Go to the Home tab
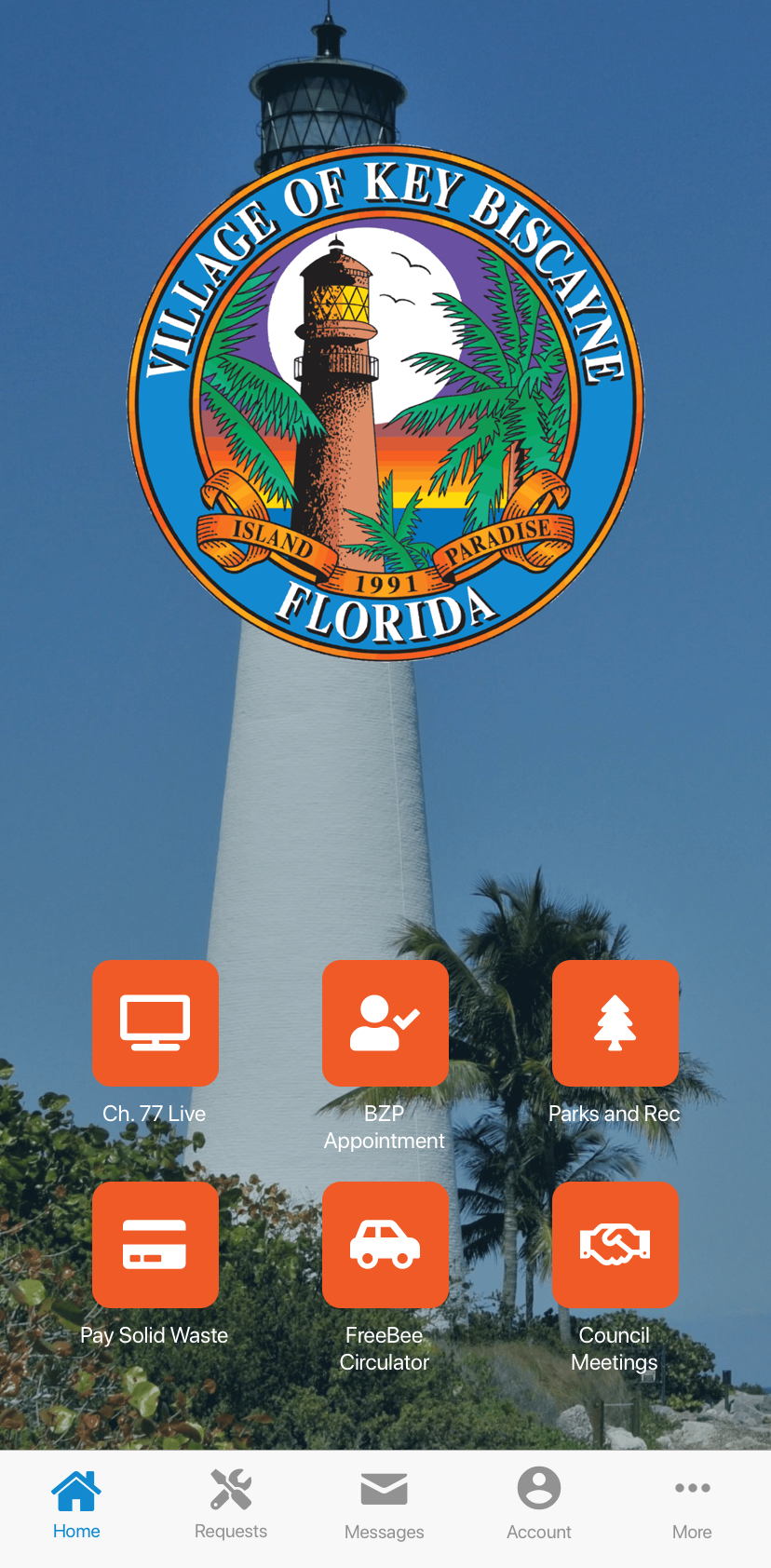The width and height of the screenshot is (771, 1568). pyautogui.click(x=76, y=1504)
